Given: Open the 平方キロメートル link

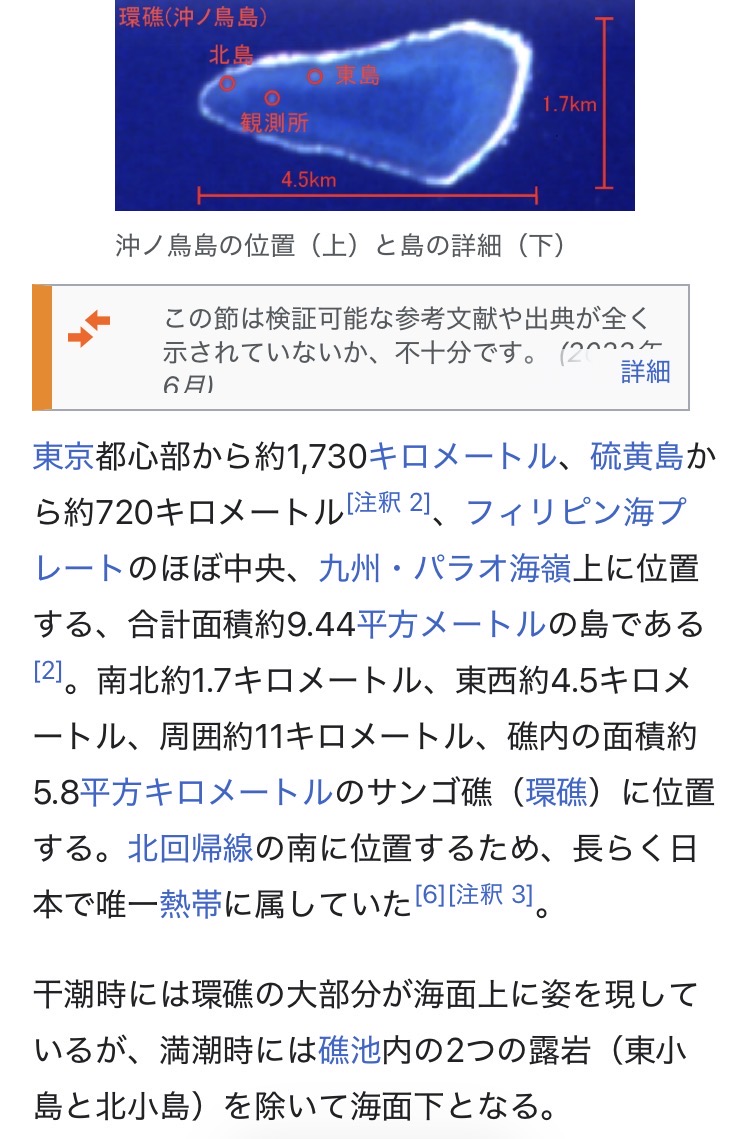Looking at the screenshot, I should (x=205, y=793).
